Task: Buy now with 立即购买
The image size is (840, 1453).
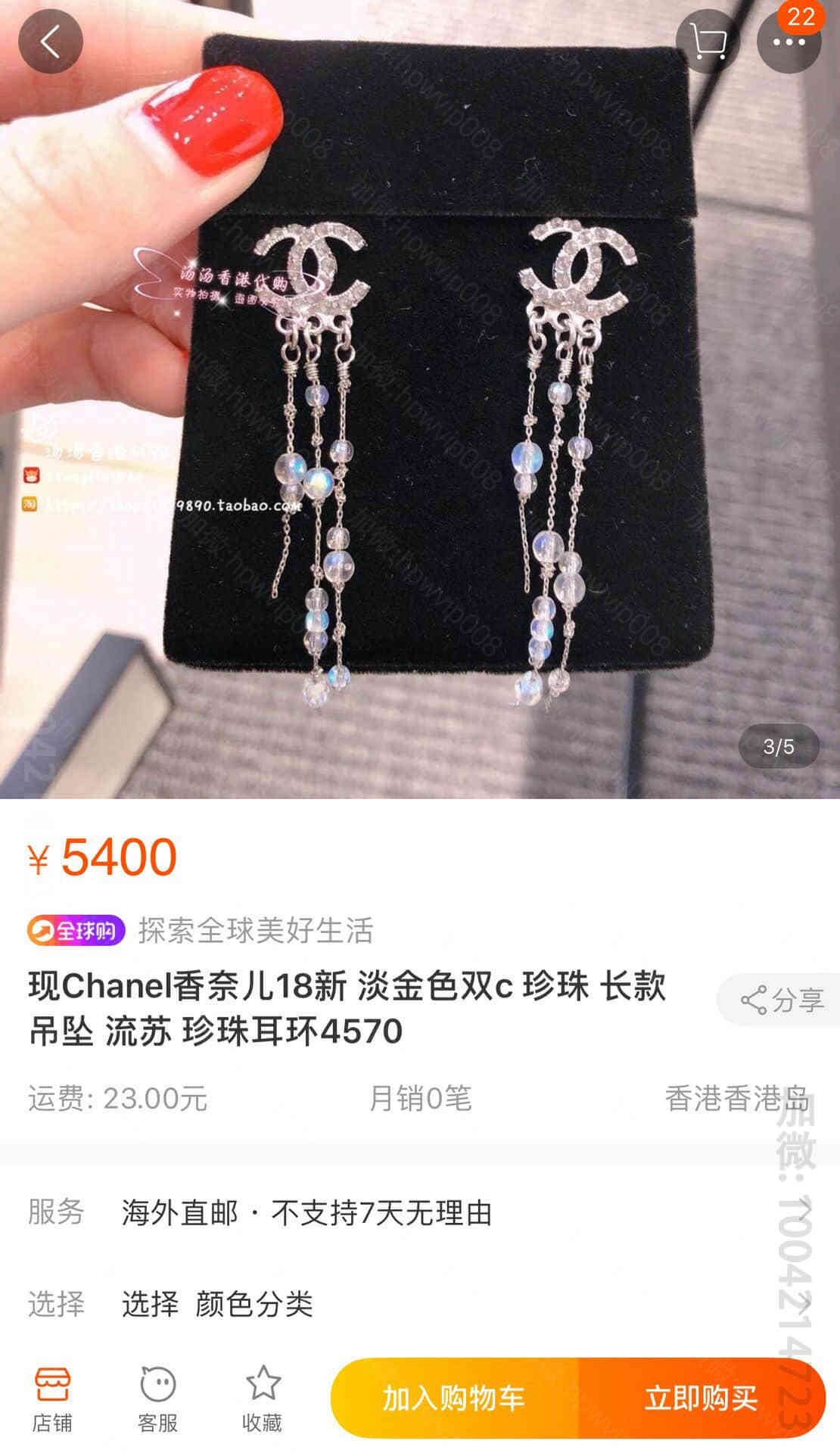Action: pos(701,1398)
